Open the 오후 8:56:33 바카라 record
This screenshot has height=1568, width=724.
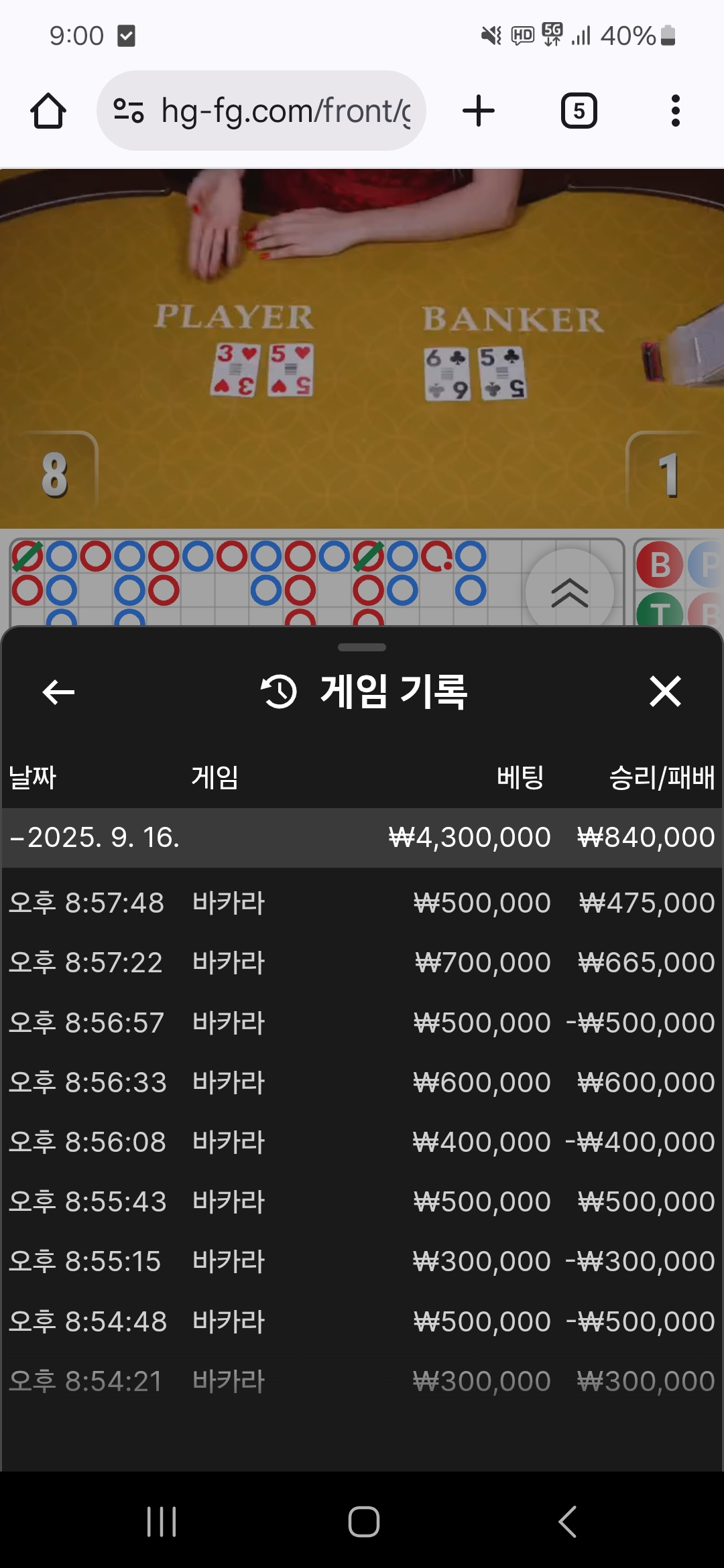[x=362, y=1082]
